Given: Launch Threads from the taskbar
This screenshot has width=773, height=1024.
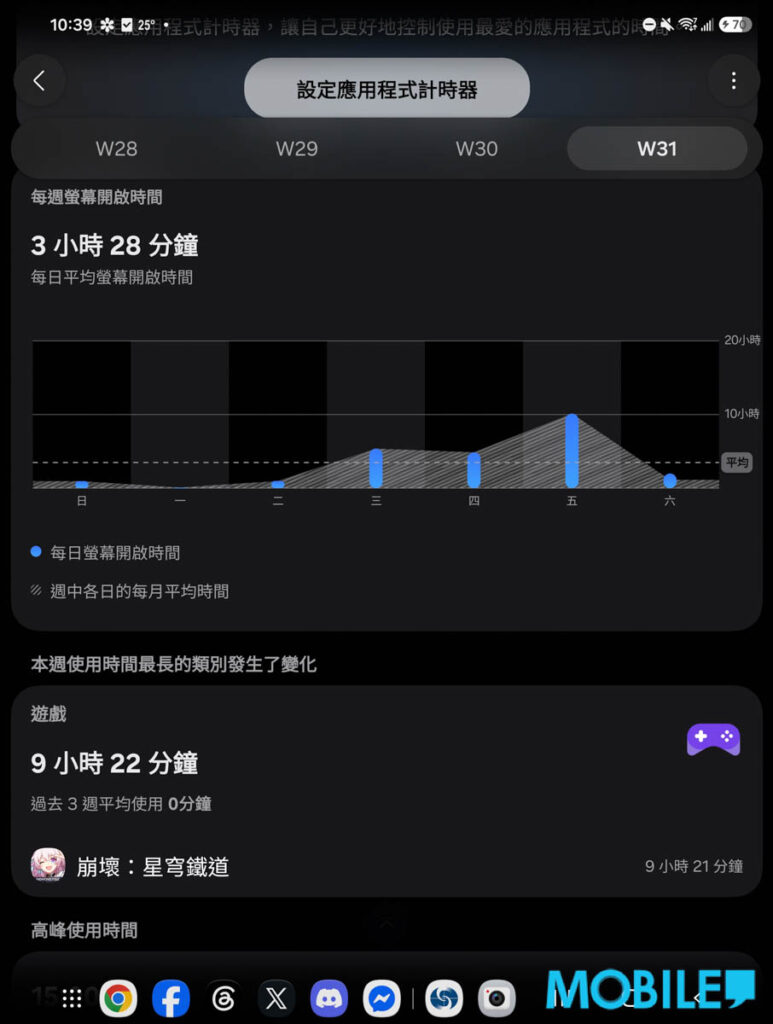Looking at the screenshot, I should click(x=224, y=998).
